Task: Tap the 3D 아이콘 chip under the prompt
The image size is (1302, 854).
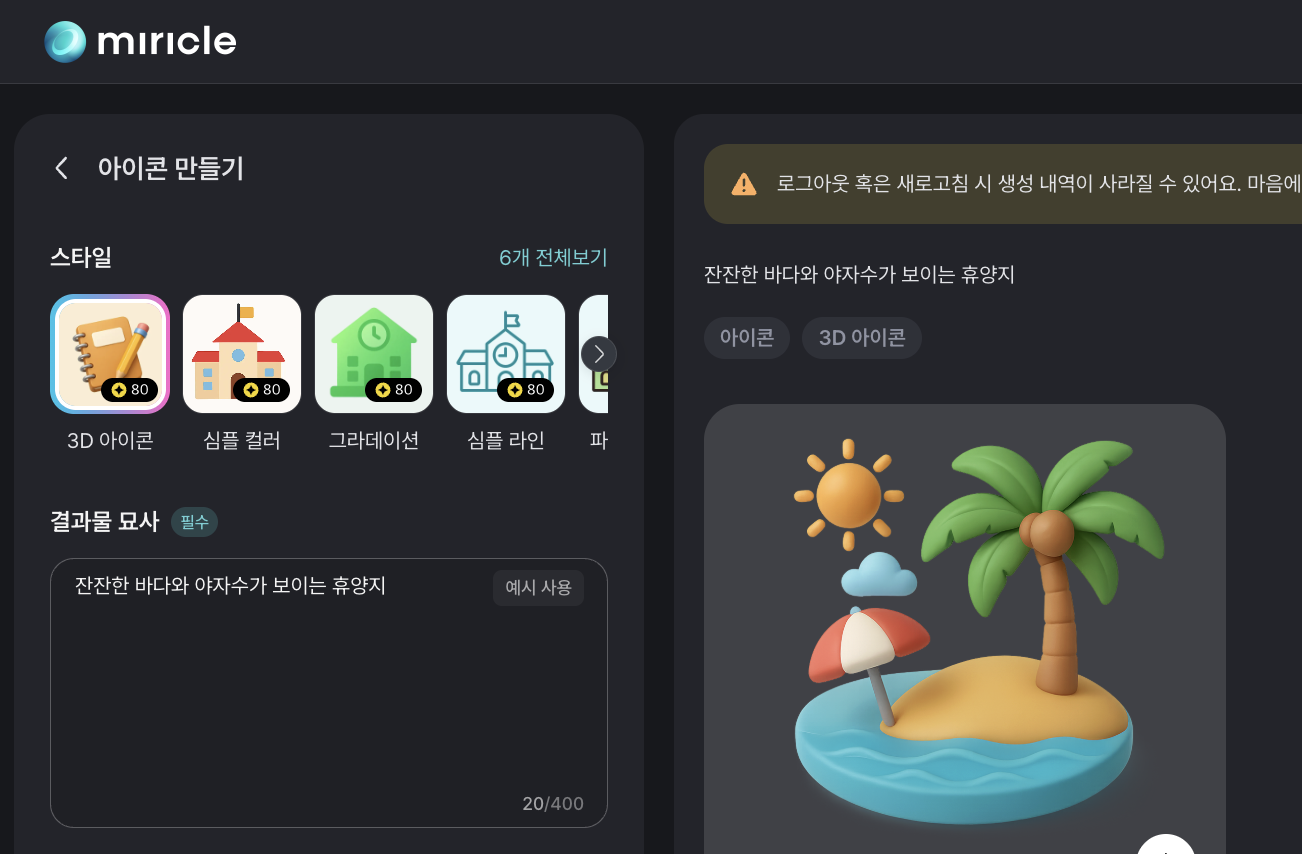Action: tap(862, 338)
